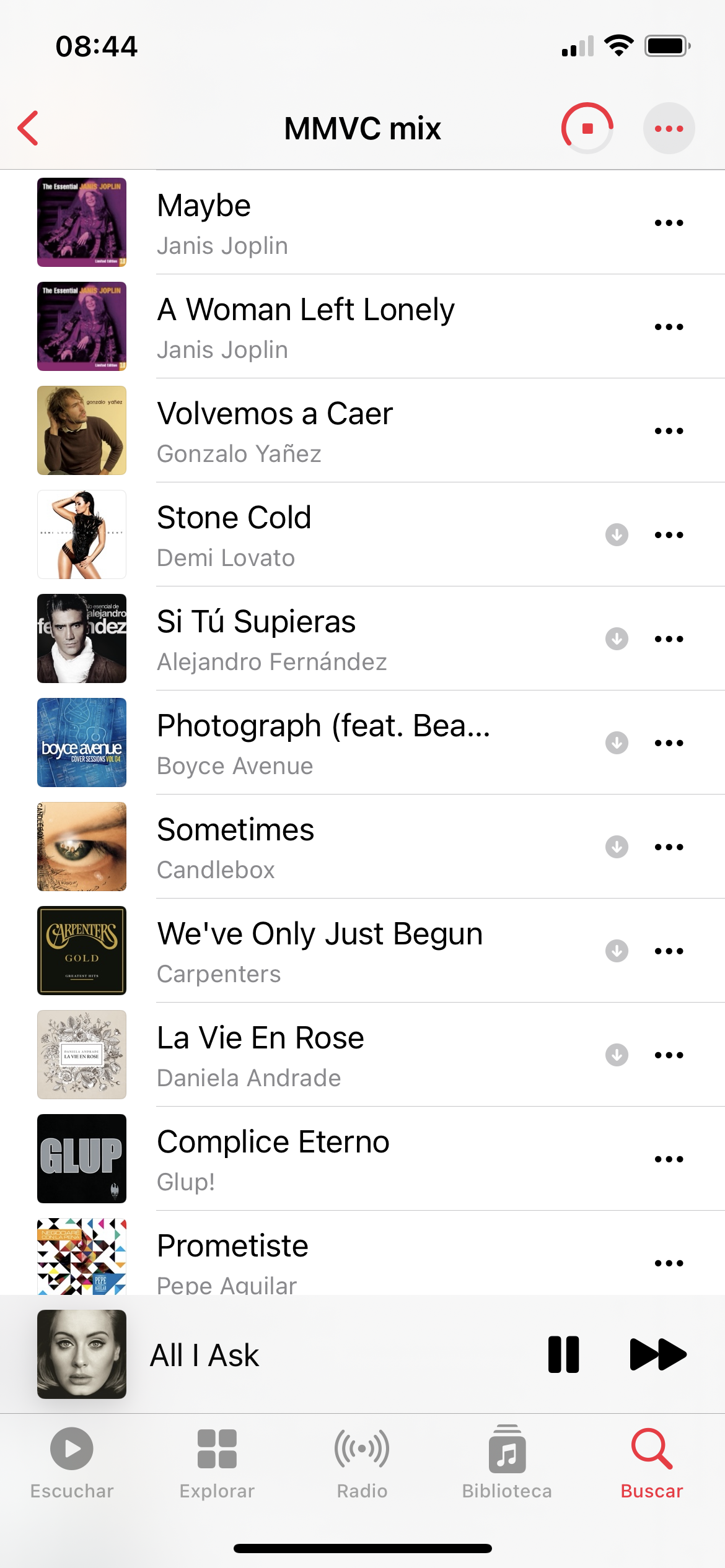Play We've Only Just Begun by Carpenters
Image resolution: width=725 pixels, height=1568 pixels.
point(310,951)
